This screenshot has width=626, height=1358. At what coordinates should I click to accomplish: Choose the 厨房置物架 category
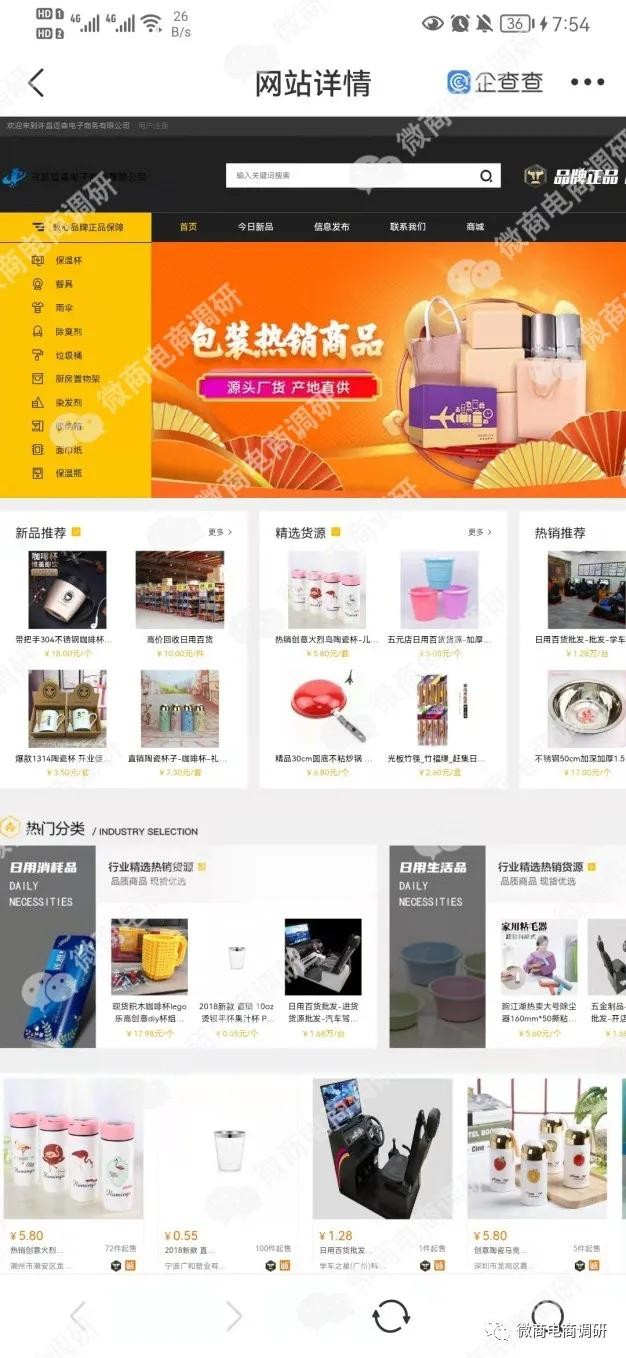tap(76, 379)
